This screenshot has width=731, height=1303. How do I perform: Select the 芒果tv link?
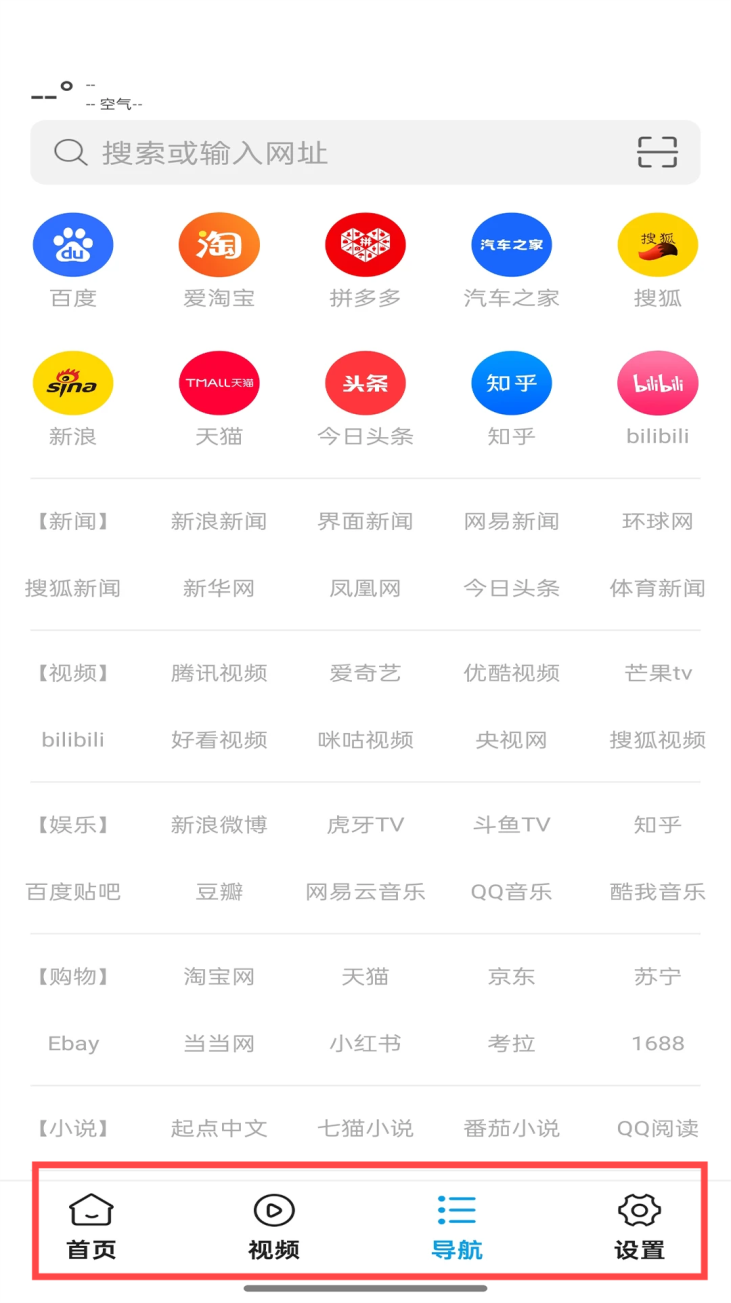pos(657,673)
